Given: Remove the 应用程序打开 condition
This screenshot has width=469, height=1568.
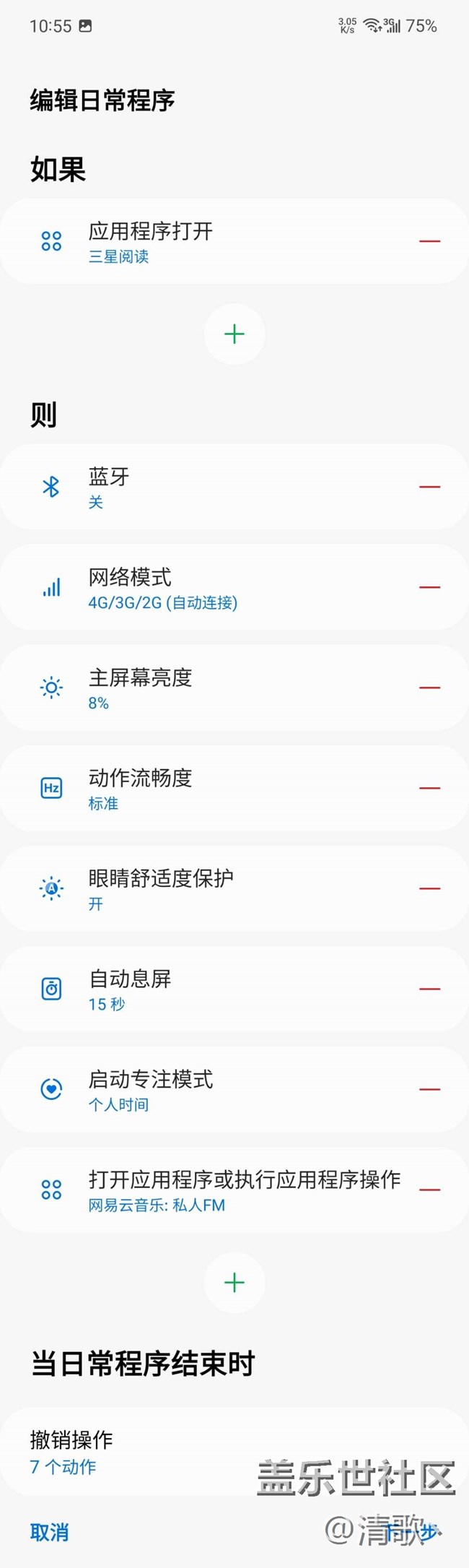Looking at the screenshot, I should point(429,241).
